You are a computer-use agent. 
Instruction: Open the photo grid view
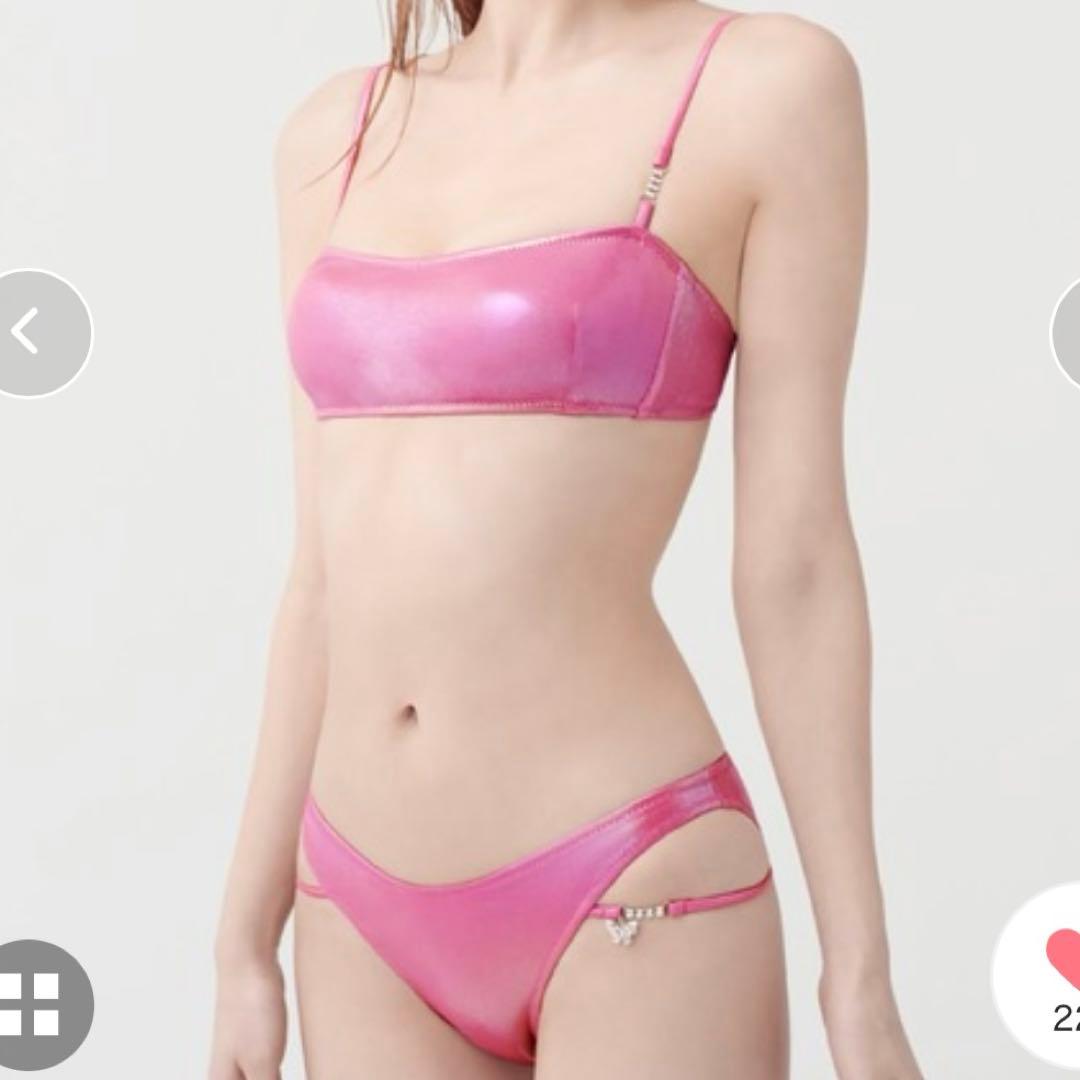click(x=35, y=1003)
